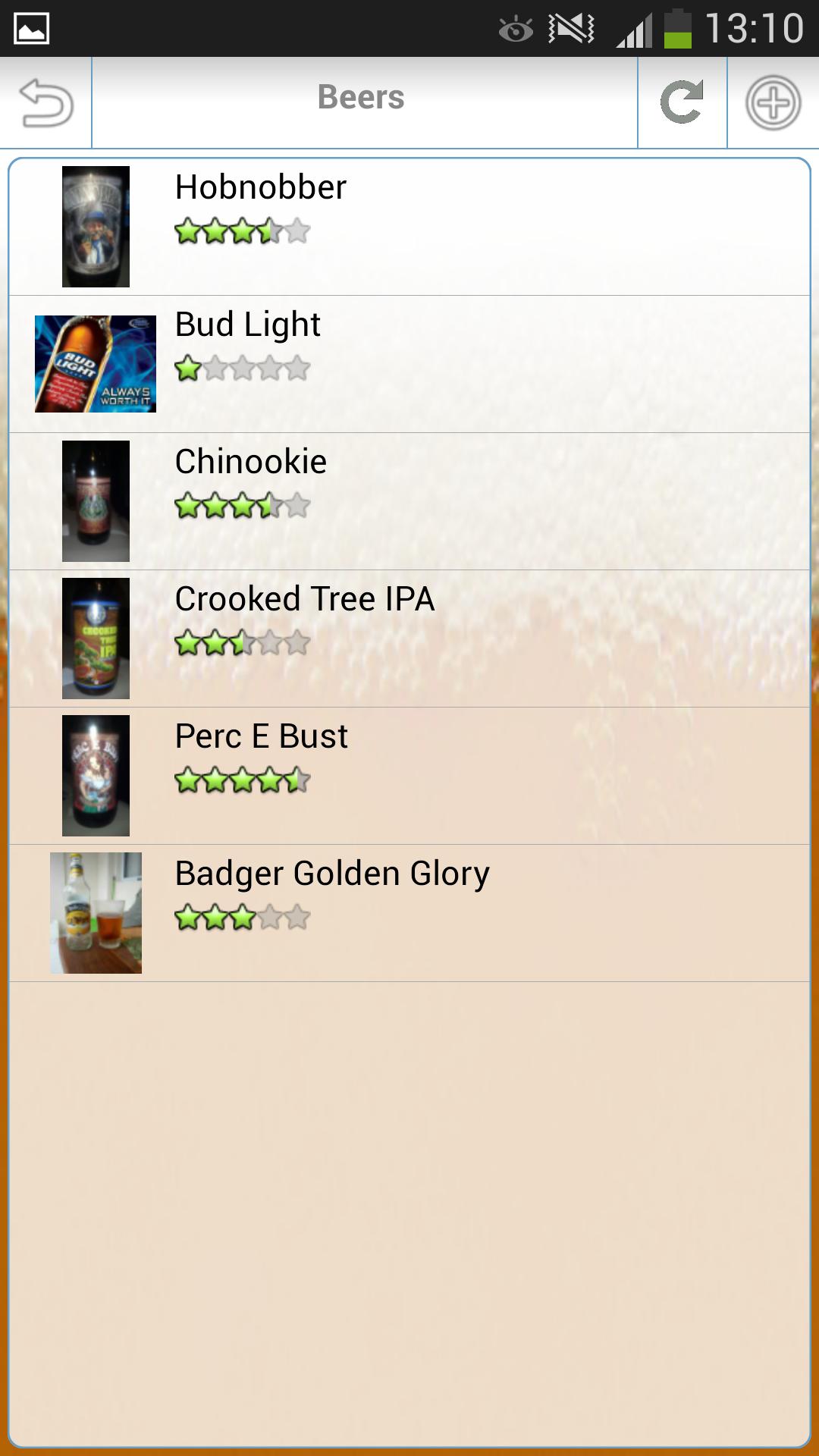Tap the Bud Light can thumbnail
The height and width of the screenshot is (1456, 819).
pyautogui.click(x=95, y=362)
